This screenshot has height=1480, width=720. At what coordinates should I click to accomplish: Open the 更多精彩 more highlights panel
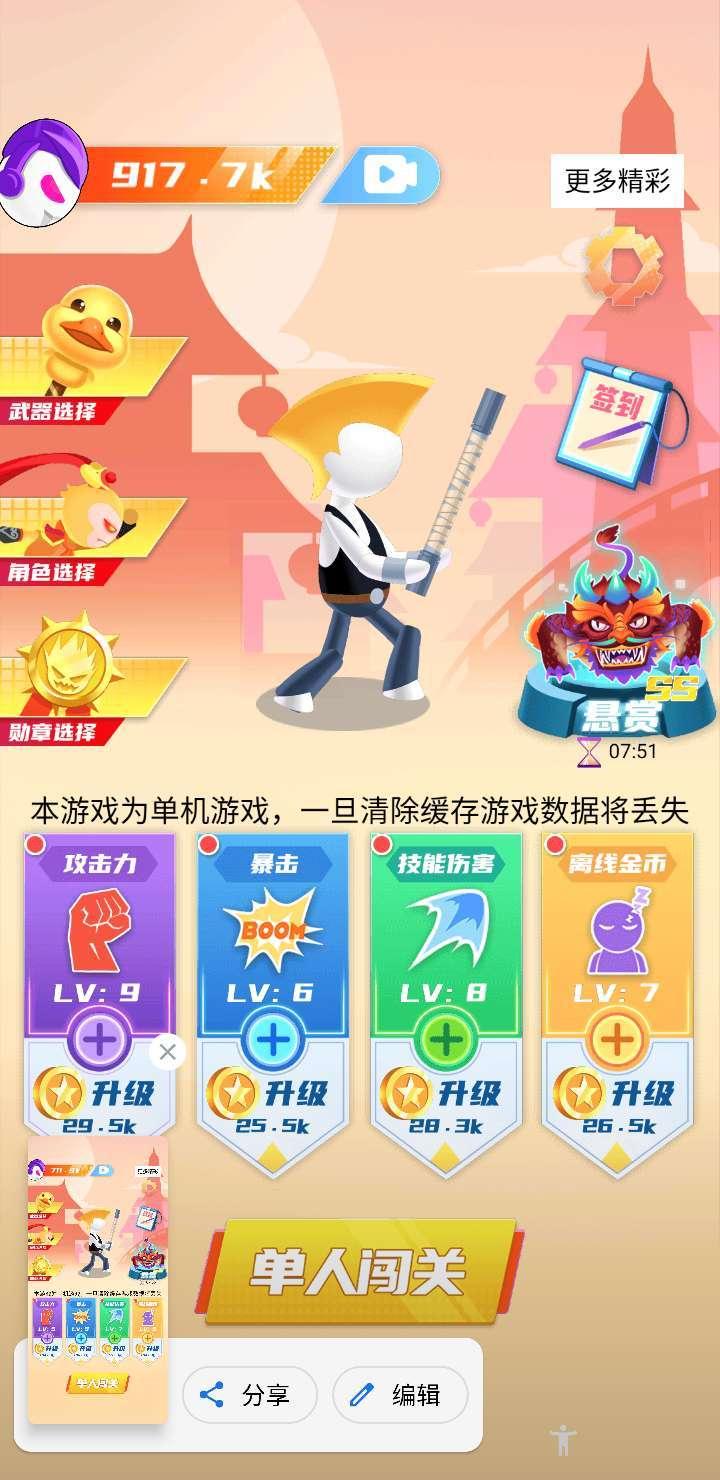[616, 180]
